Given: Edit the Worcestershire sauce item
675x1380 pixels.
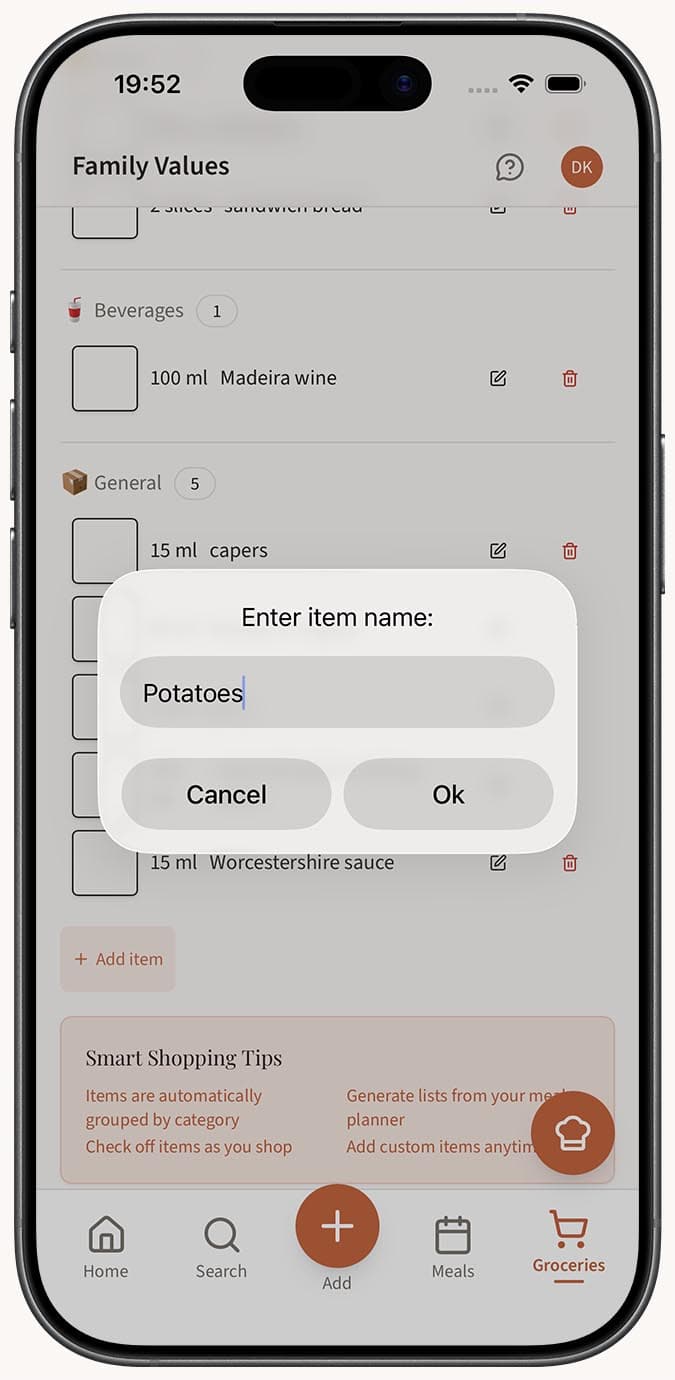Looking at the screenshot, I should 498,862.
